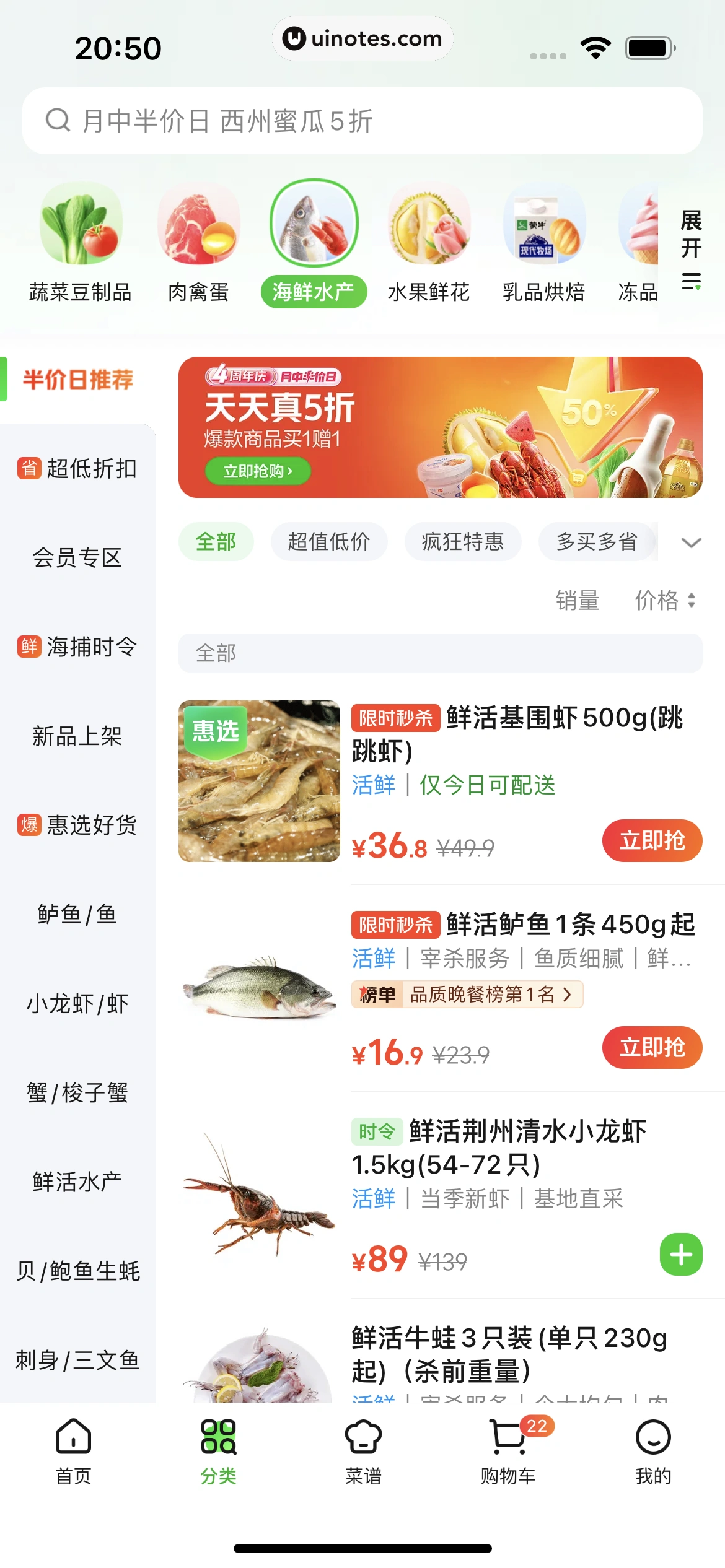Filter products by 超值低价
725x1568 pixels.
[329, 542]
